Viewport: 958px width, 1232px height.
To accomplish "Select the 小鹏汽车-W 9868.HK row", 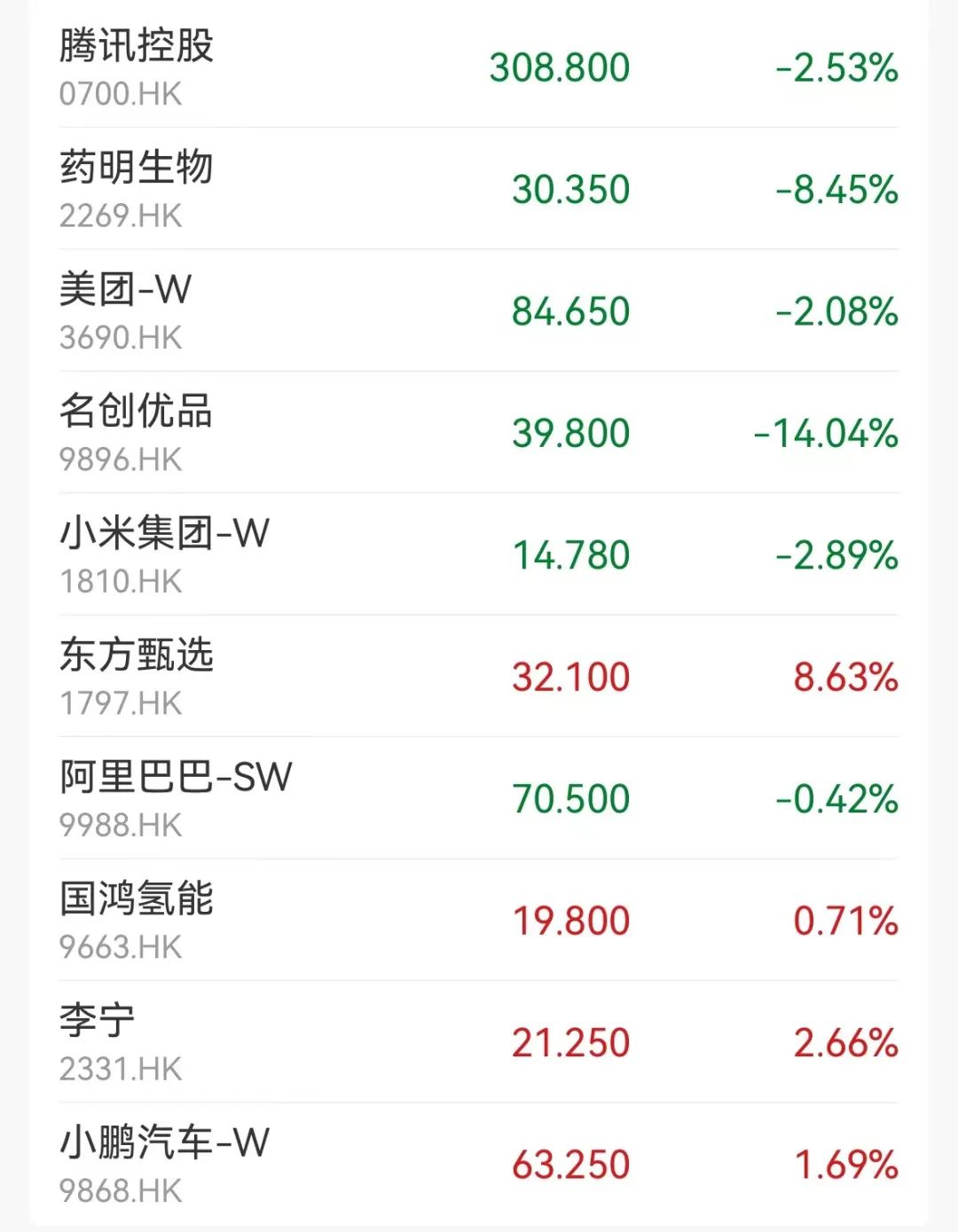I will (x=479, y=1164).
